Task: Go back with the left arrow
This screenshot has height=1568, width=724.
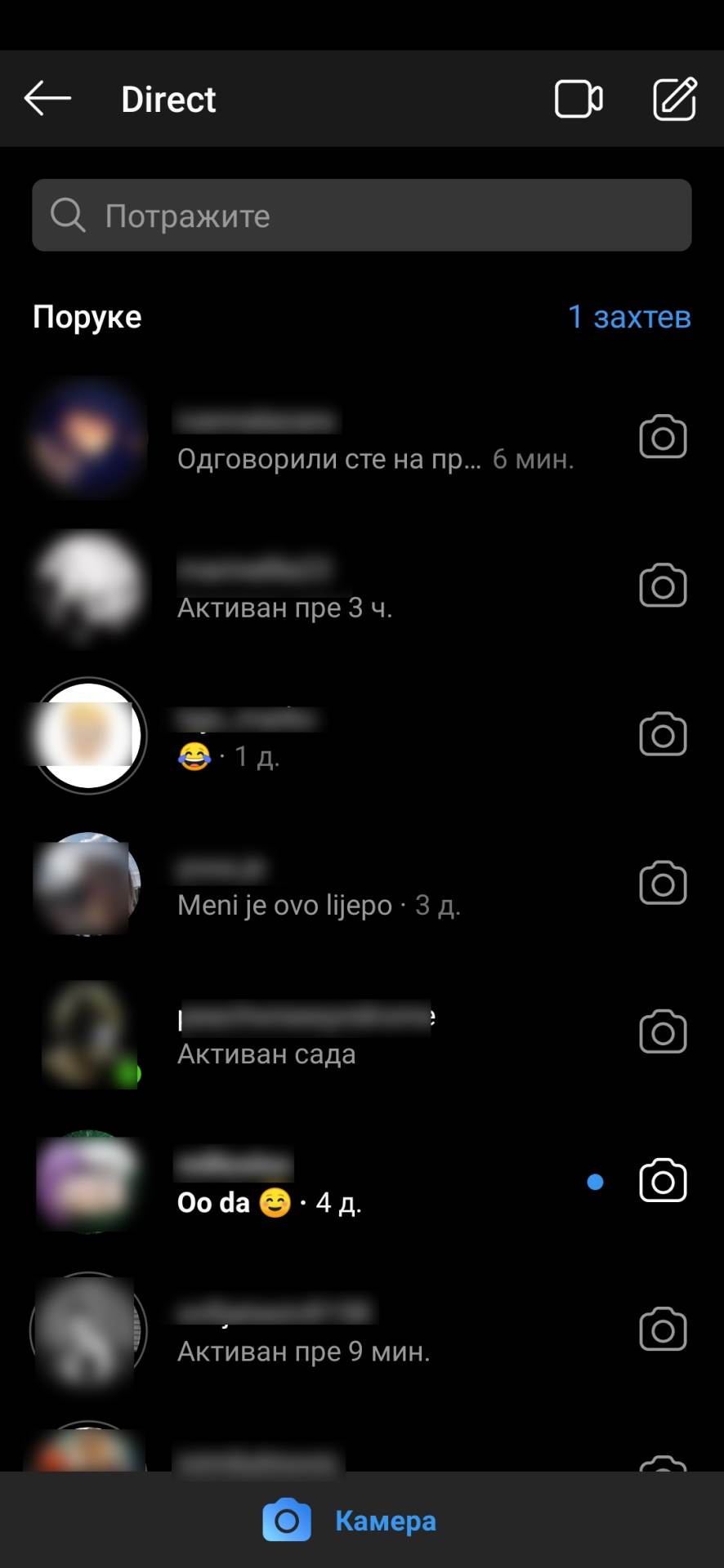Action: [47, 98]
